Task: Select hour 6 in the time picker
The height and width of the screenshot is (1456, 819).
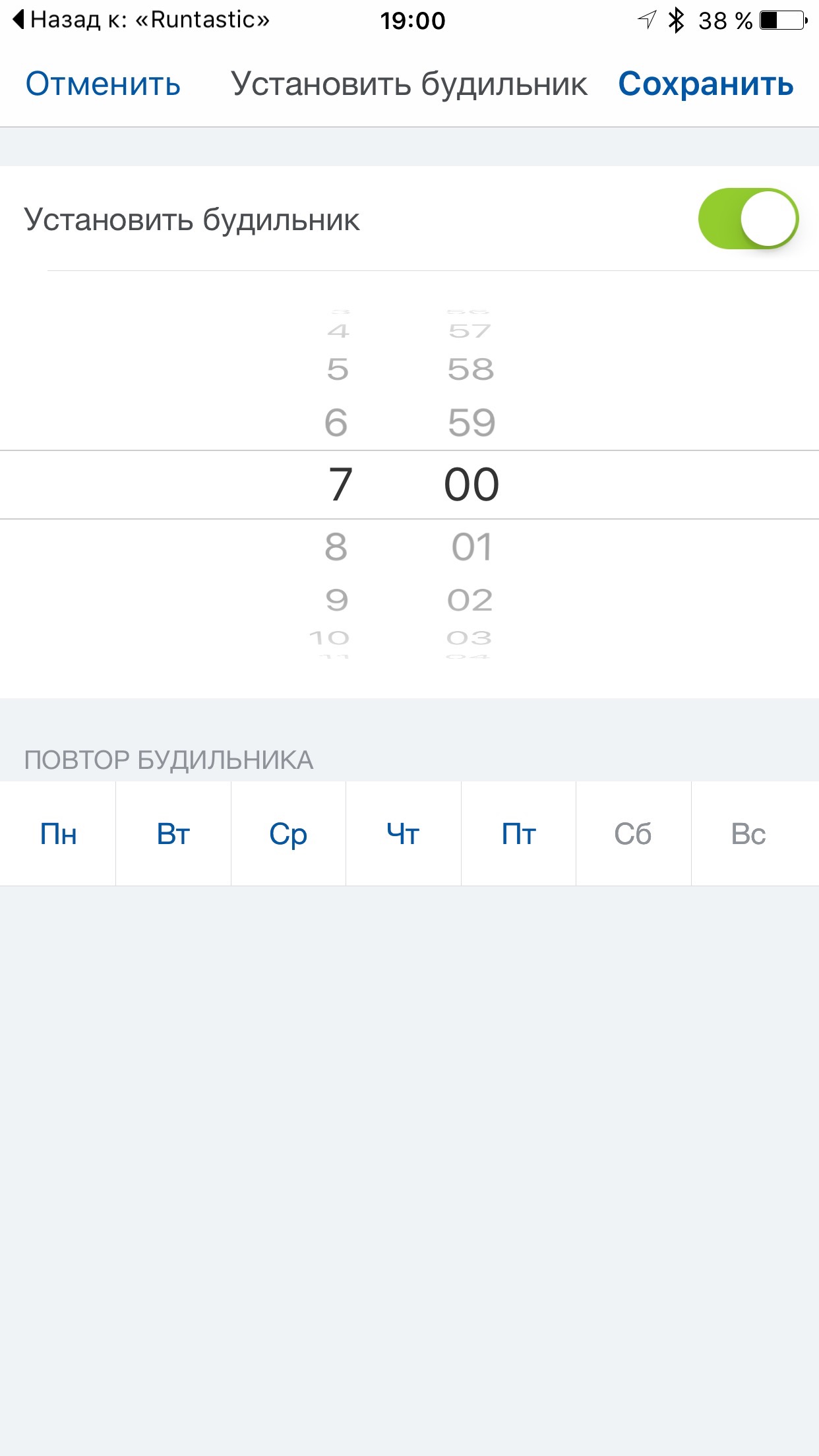Action: pyautogui.click(x=336, y=423)
